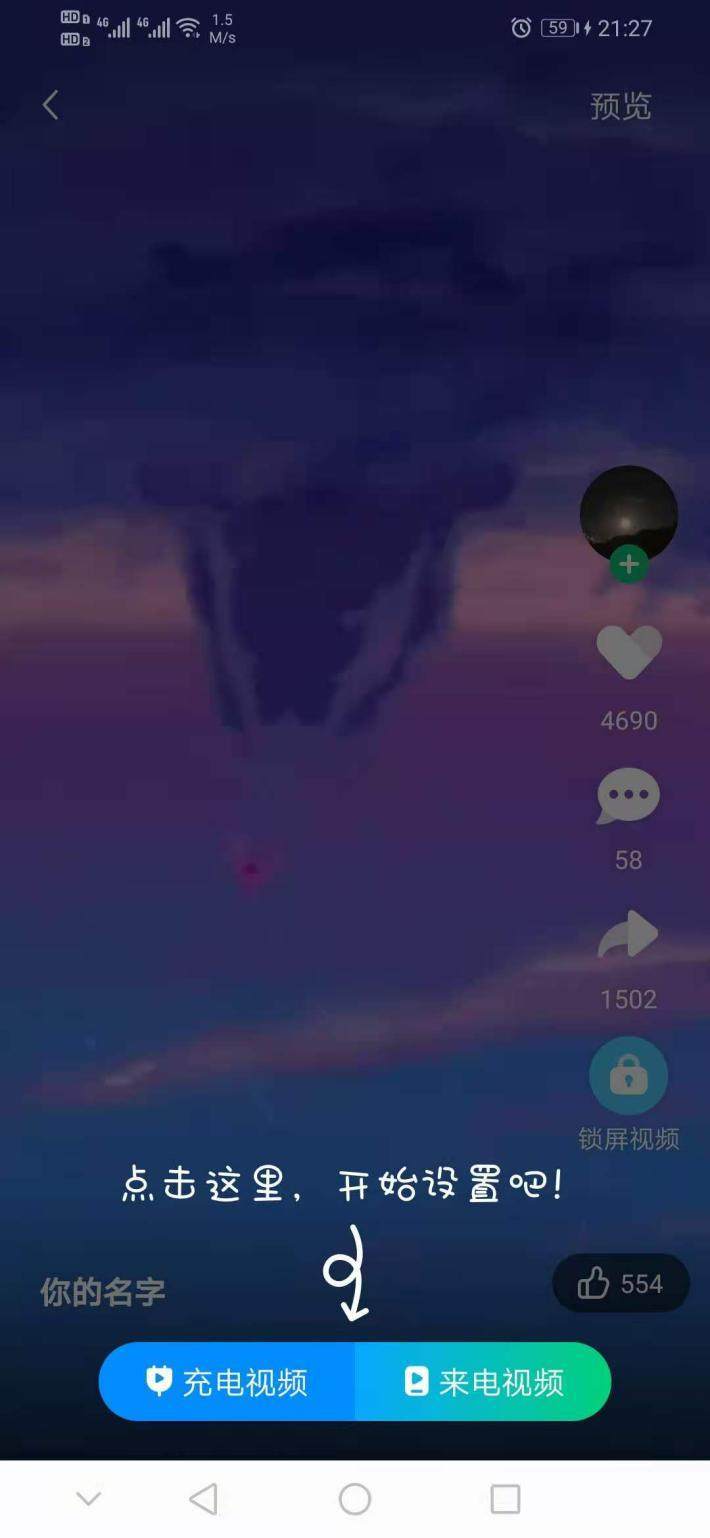Open the comments bubble
This screenshot has height=1538, width=710.
[628, 796]
